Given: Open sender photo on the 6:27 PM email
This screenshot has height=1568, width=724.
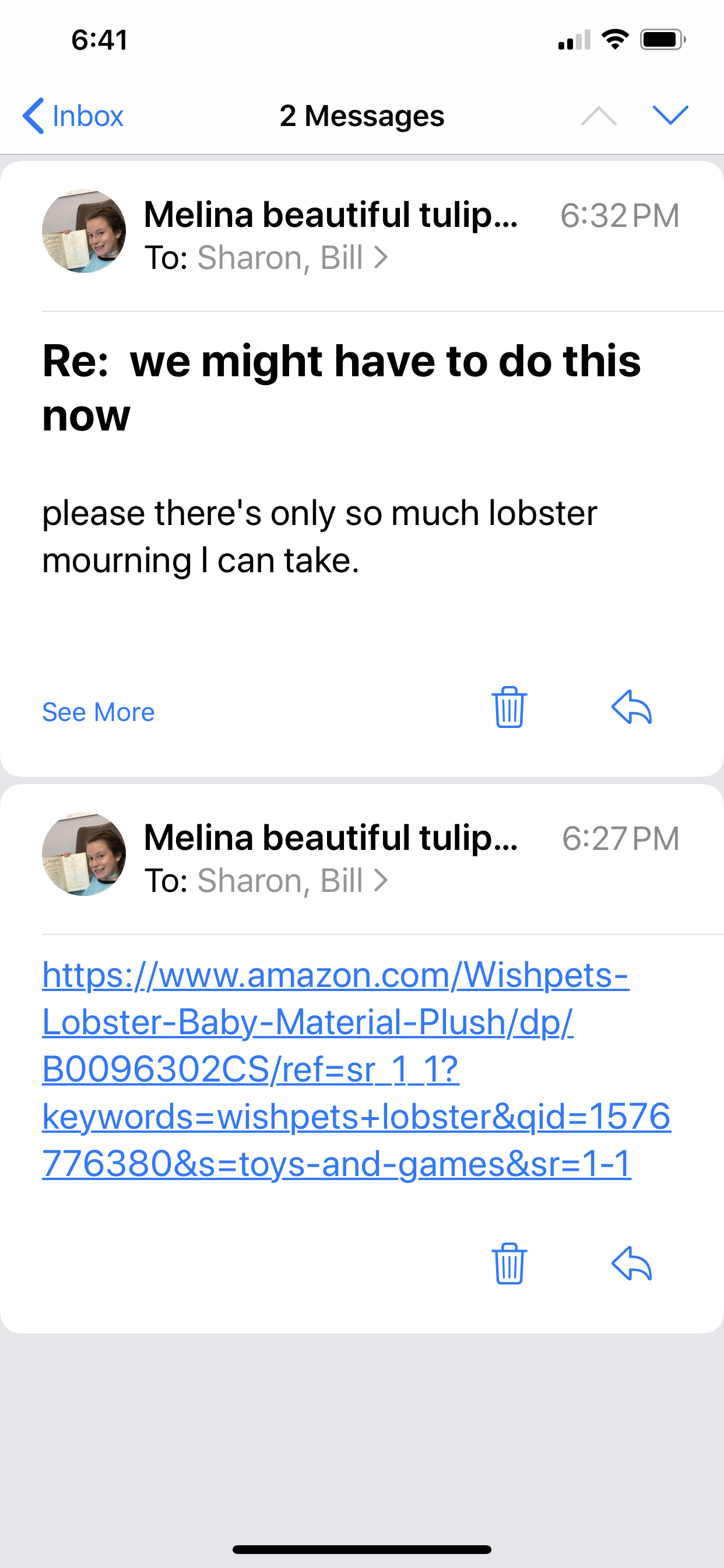Looking at the screenshot, I should tap(84, 854).
